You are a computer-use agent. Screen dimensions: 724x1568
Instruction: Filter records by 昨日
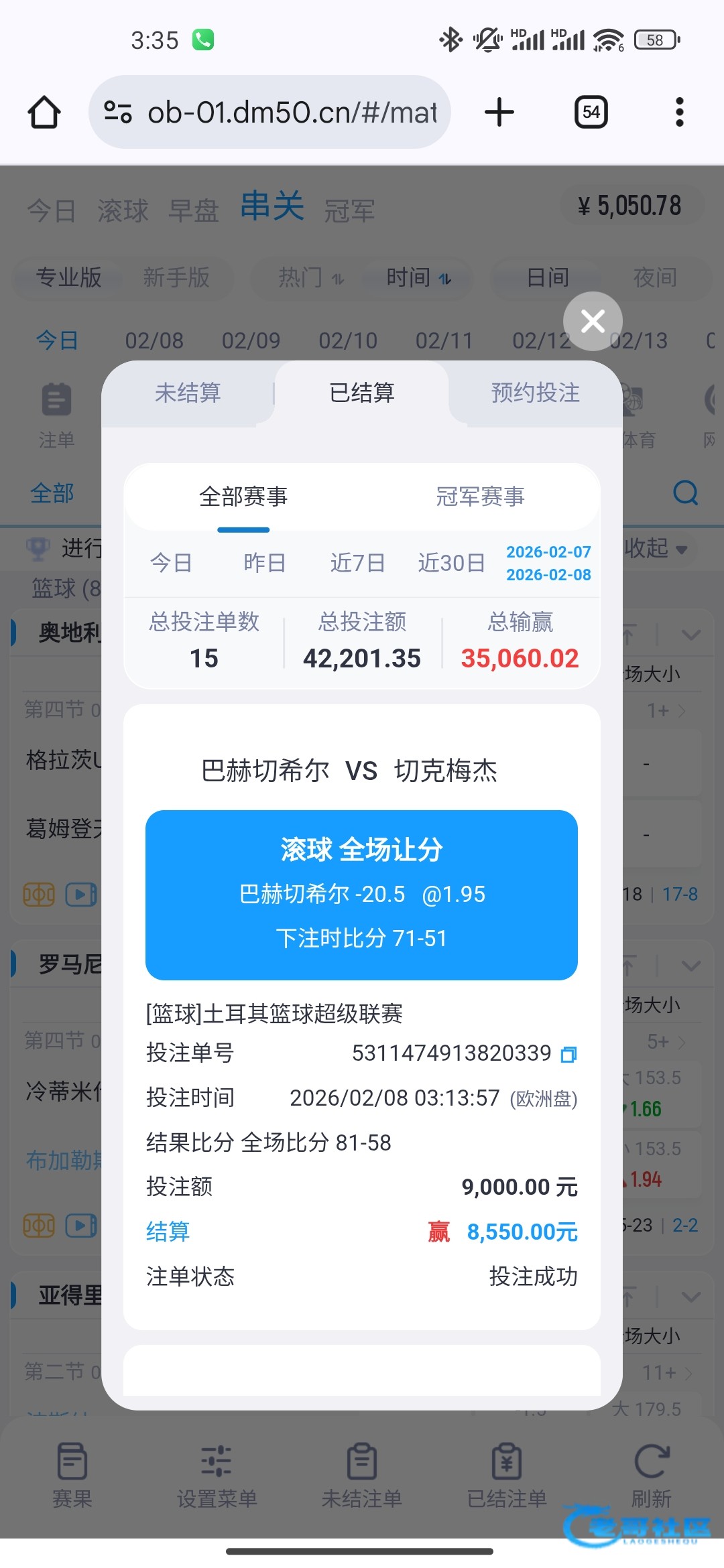[265, 563]
